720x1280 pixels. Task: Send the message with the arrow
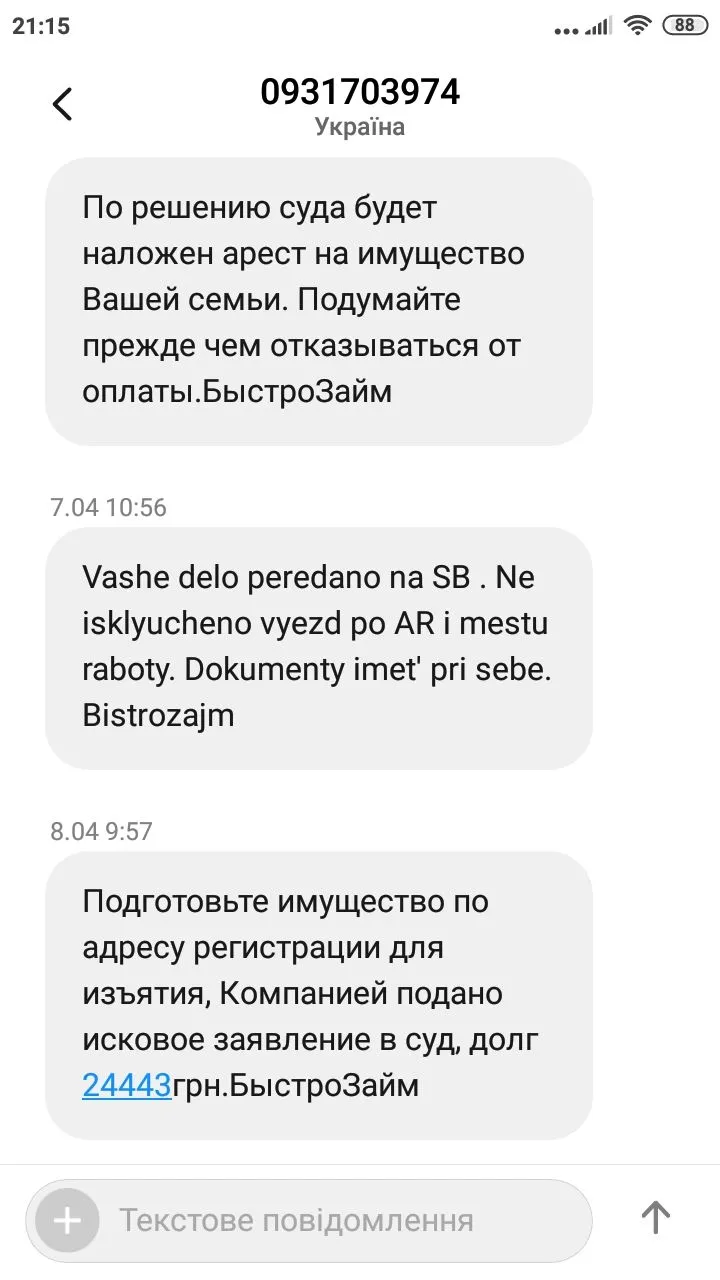[x=655, y=1218]
